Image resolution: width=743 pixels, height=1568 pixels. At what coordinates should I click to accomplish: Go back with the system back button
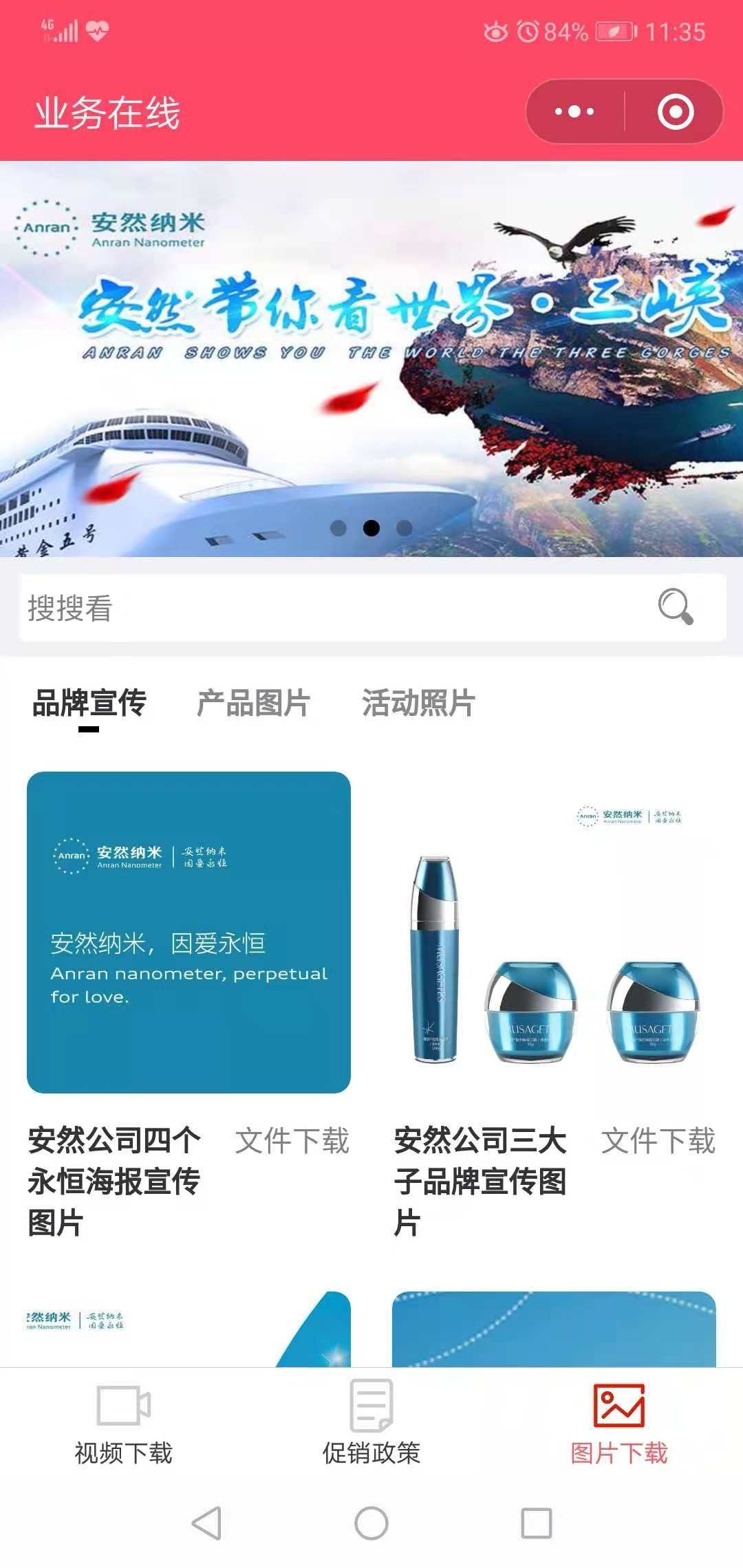coord(206,1523)
